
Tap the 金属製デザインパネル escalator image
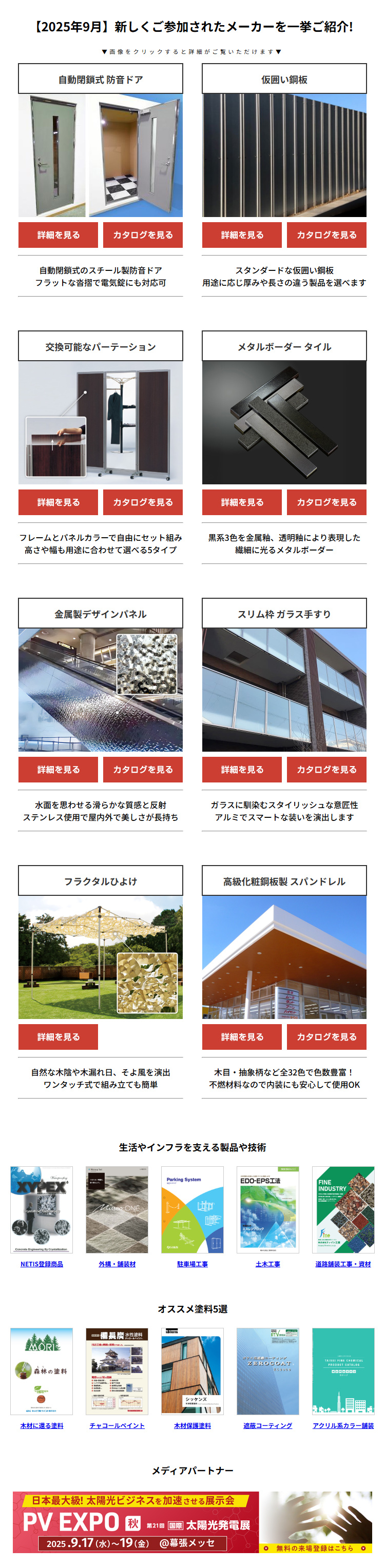[x=100, y=690]
